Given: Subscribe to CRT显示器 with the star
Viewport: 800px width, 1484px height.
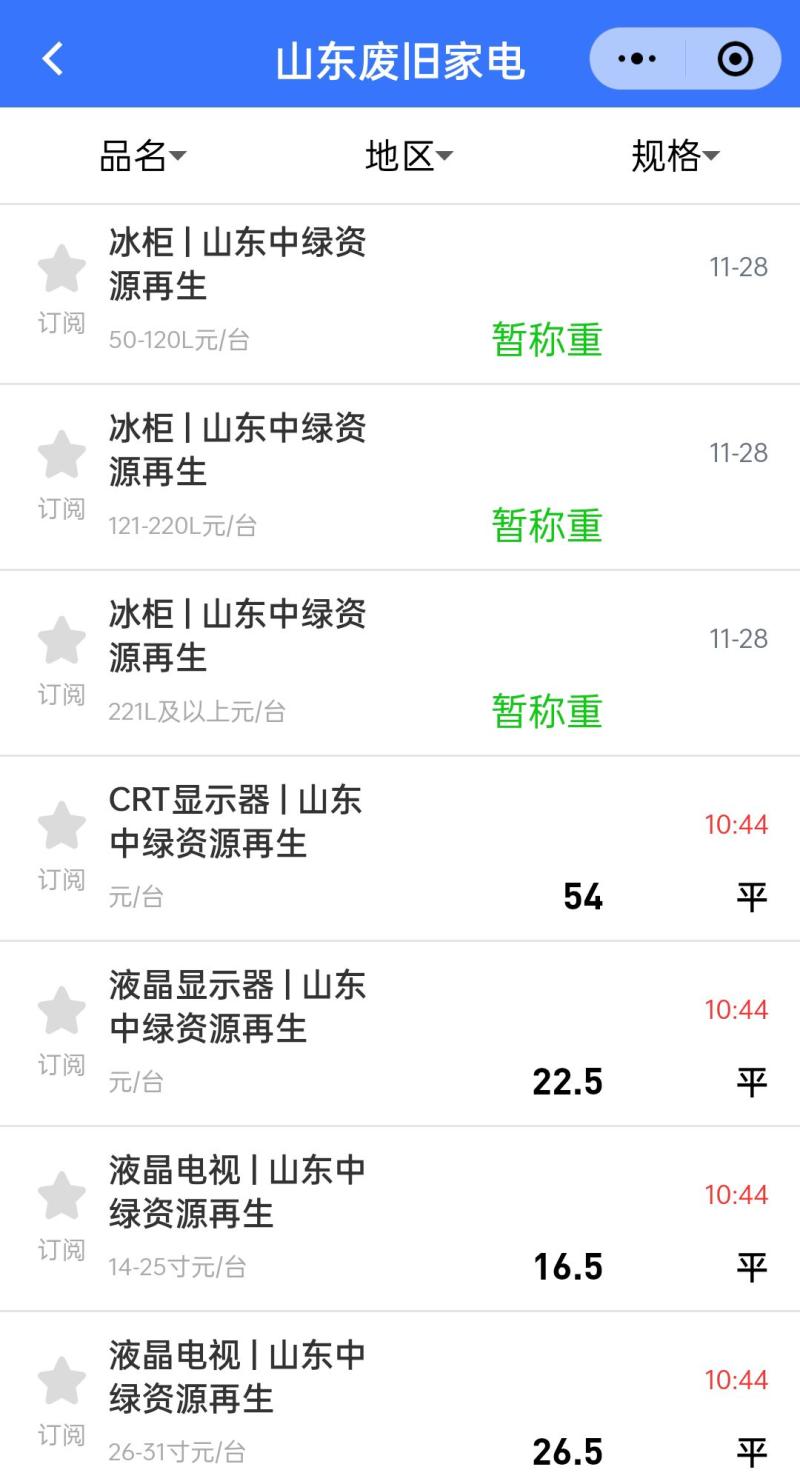Looking at the screenshot, I should (x=62, y=827).
